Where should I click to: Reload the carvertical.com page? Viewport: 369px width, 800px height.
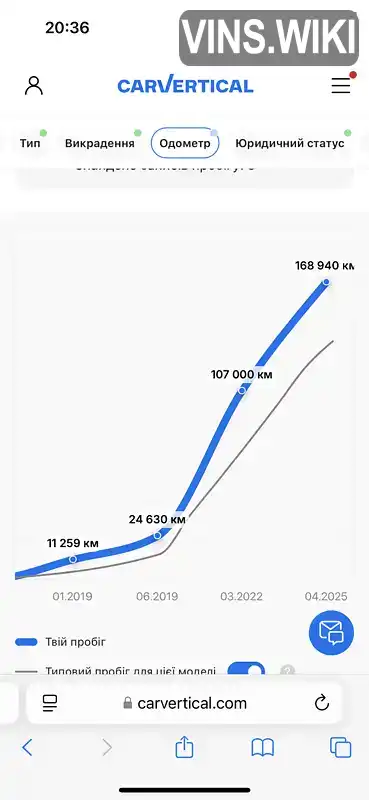pos(322,703)
